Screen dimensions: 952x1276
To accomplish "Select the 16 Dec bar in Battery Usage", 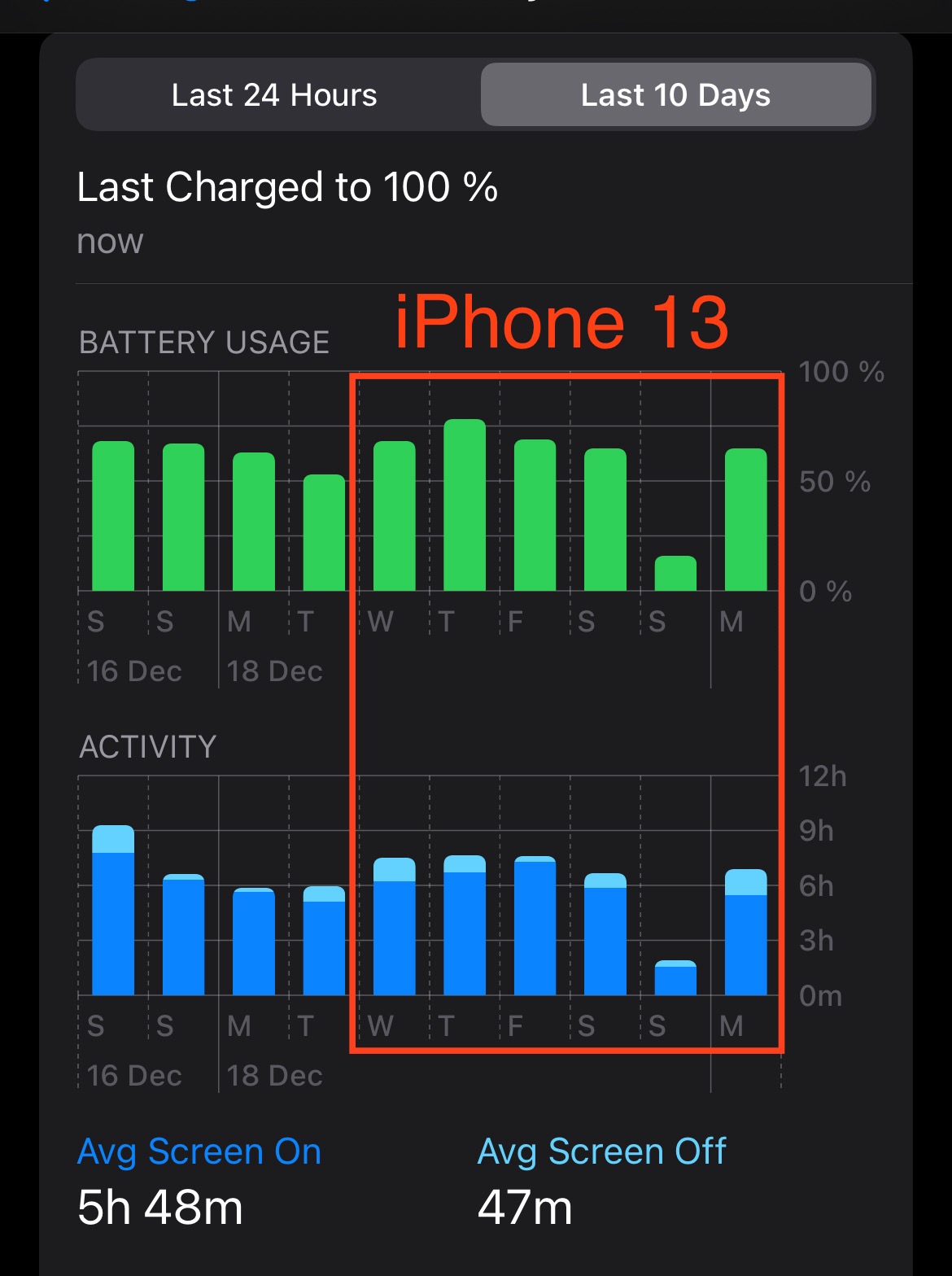I will tap(113, 516).
